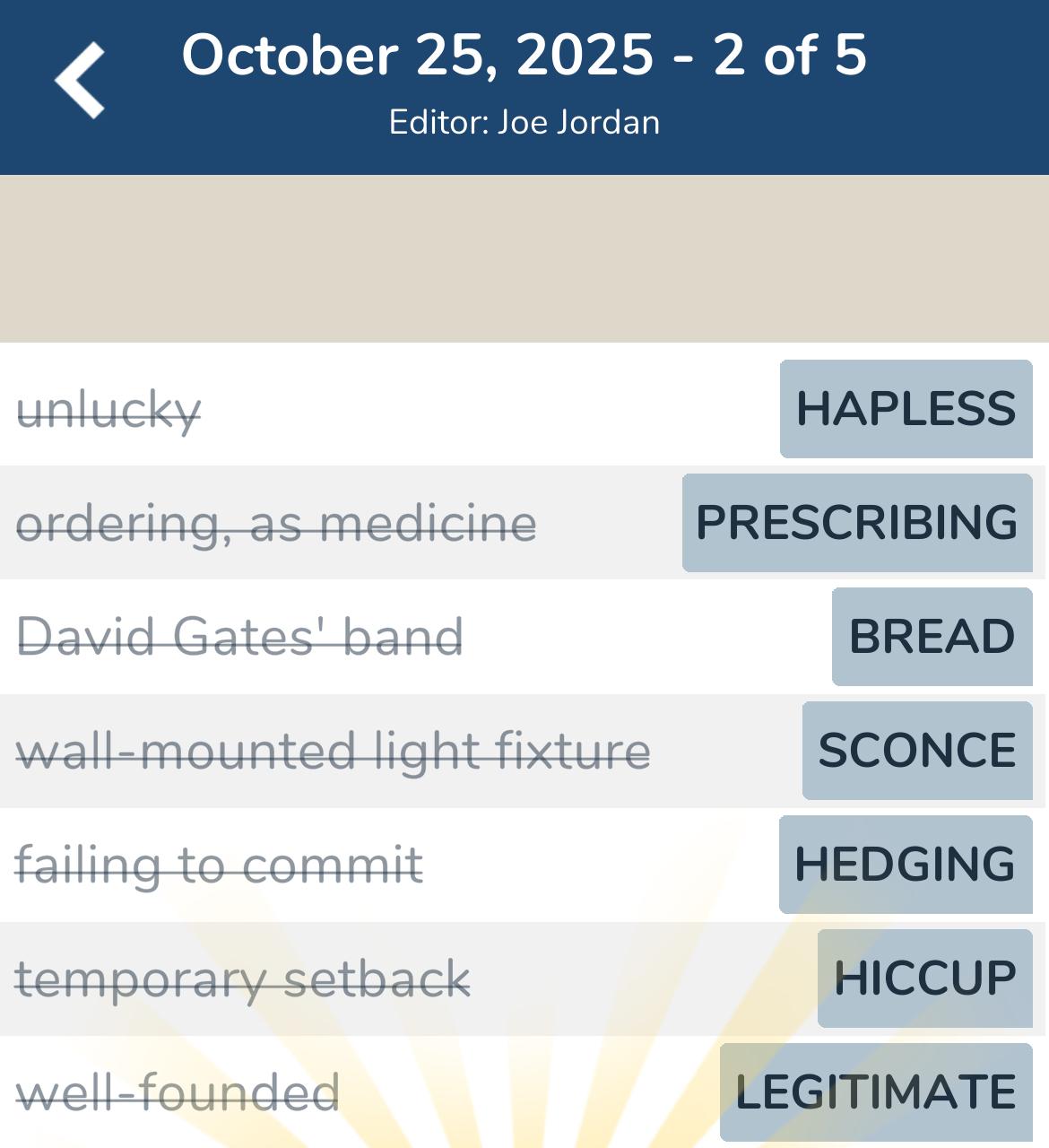
Task: Select the HAPLESS answer tile
Action: point(906,409)
